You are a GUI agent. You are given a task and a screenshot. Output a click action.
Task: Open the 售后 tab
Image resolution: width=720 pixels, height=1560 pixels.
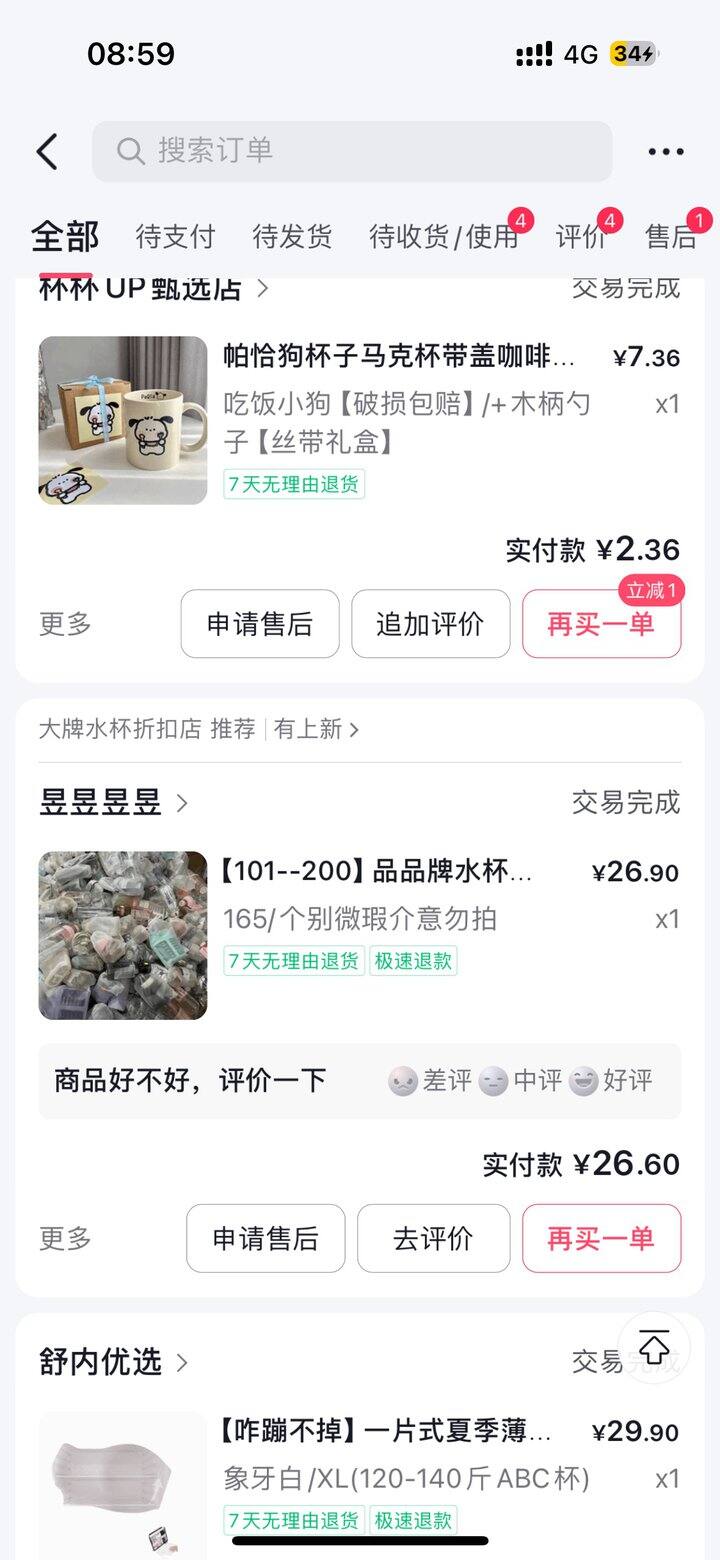coord(670,237)
